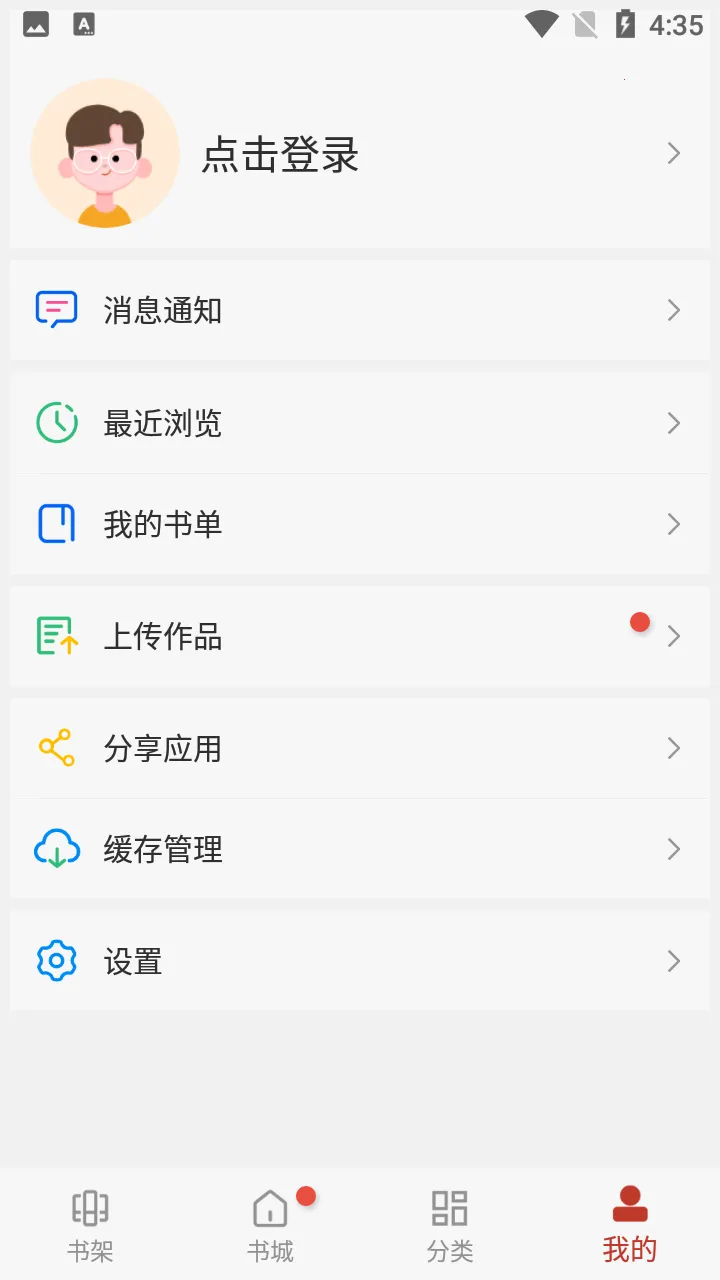The width and height of the screenshot is (720, 1280).
Task: Tap 点击登录 to log in
Action: [x=280, y=155]
